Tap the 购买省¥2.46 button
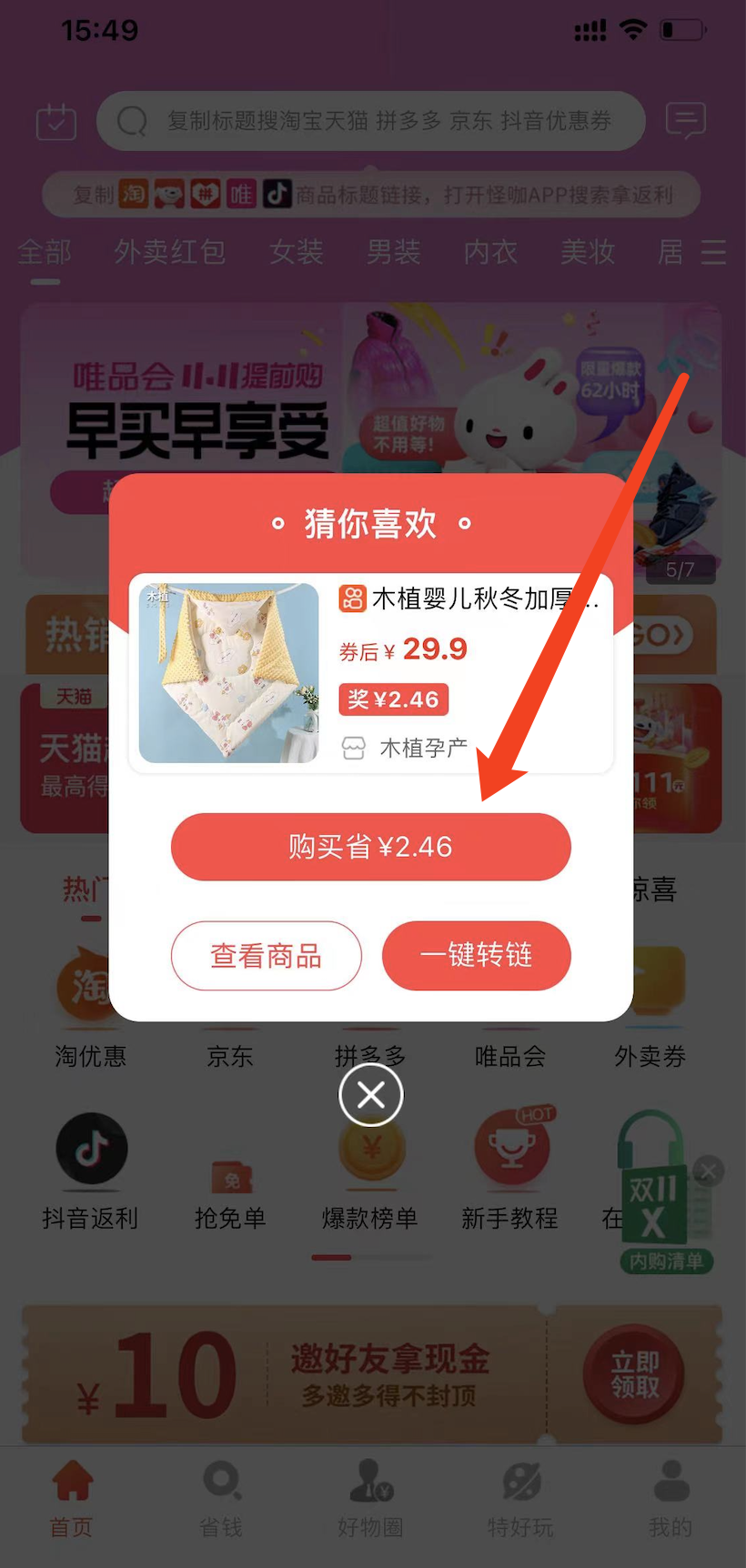746x1568 pixels. (370, 847)
